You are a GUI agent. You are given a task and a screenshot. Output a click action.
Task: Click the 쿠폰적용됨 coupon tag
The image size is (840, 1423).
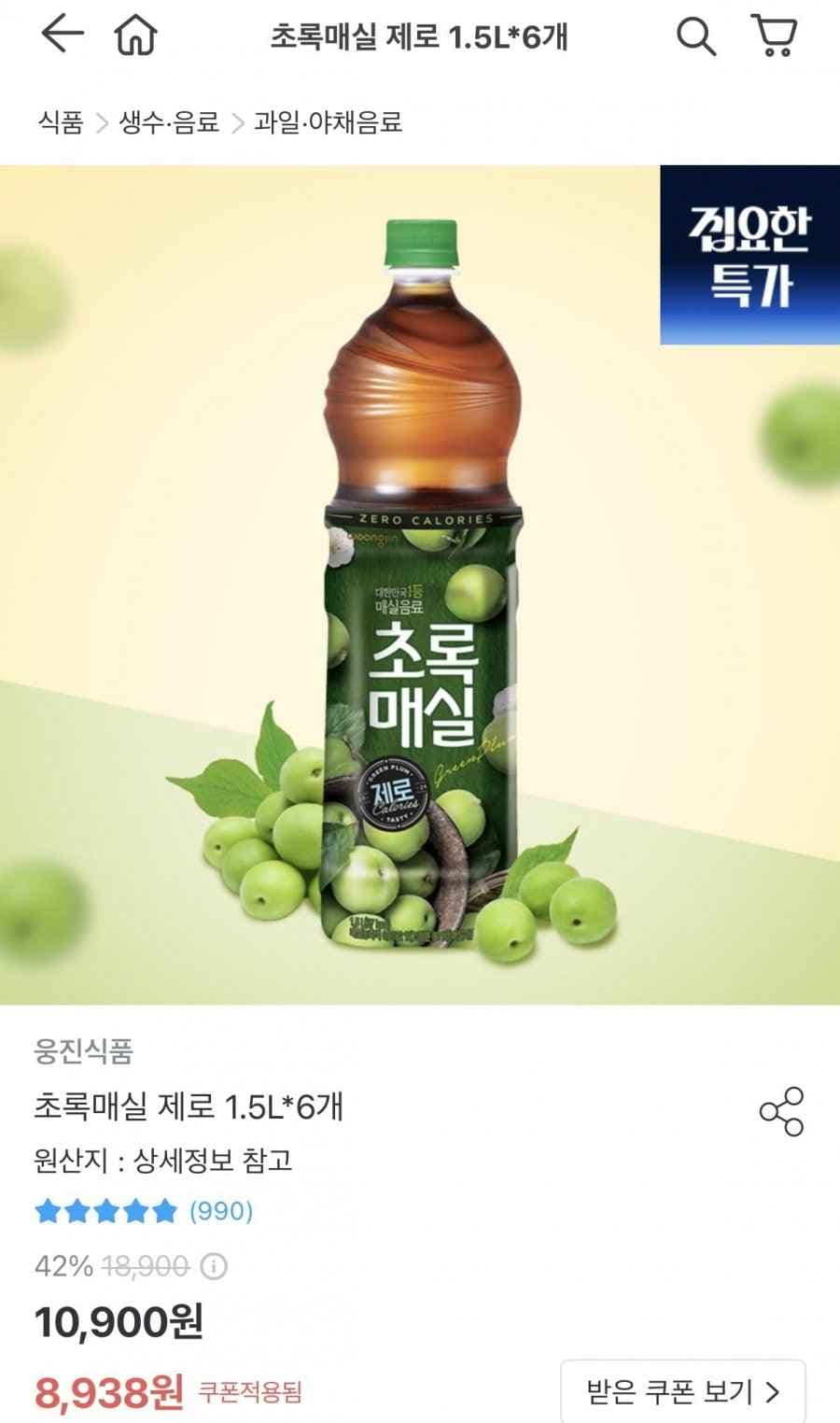coord(251,1396)
